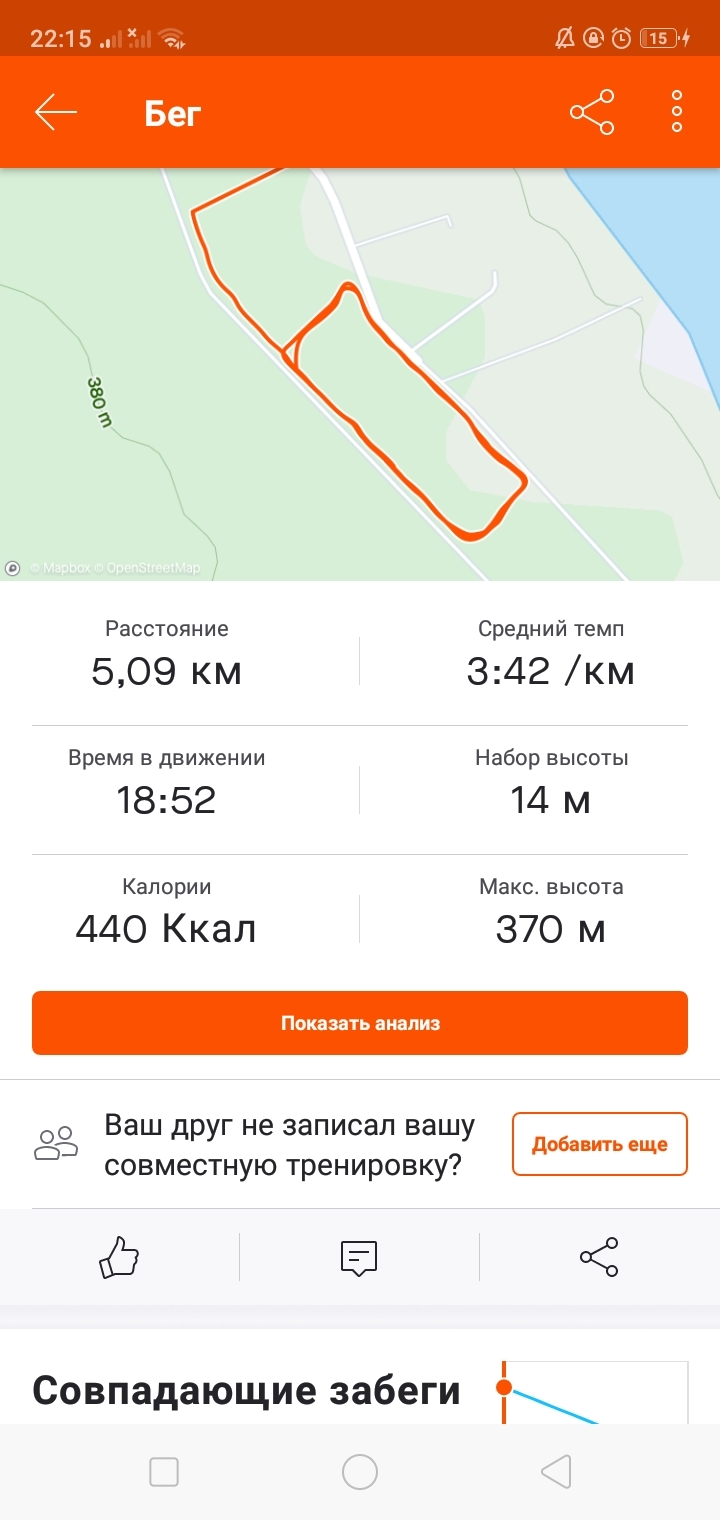
Task: Open the overflow menu
Action: (x=677, y=112)
